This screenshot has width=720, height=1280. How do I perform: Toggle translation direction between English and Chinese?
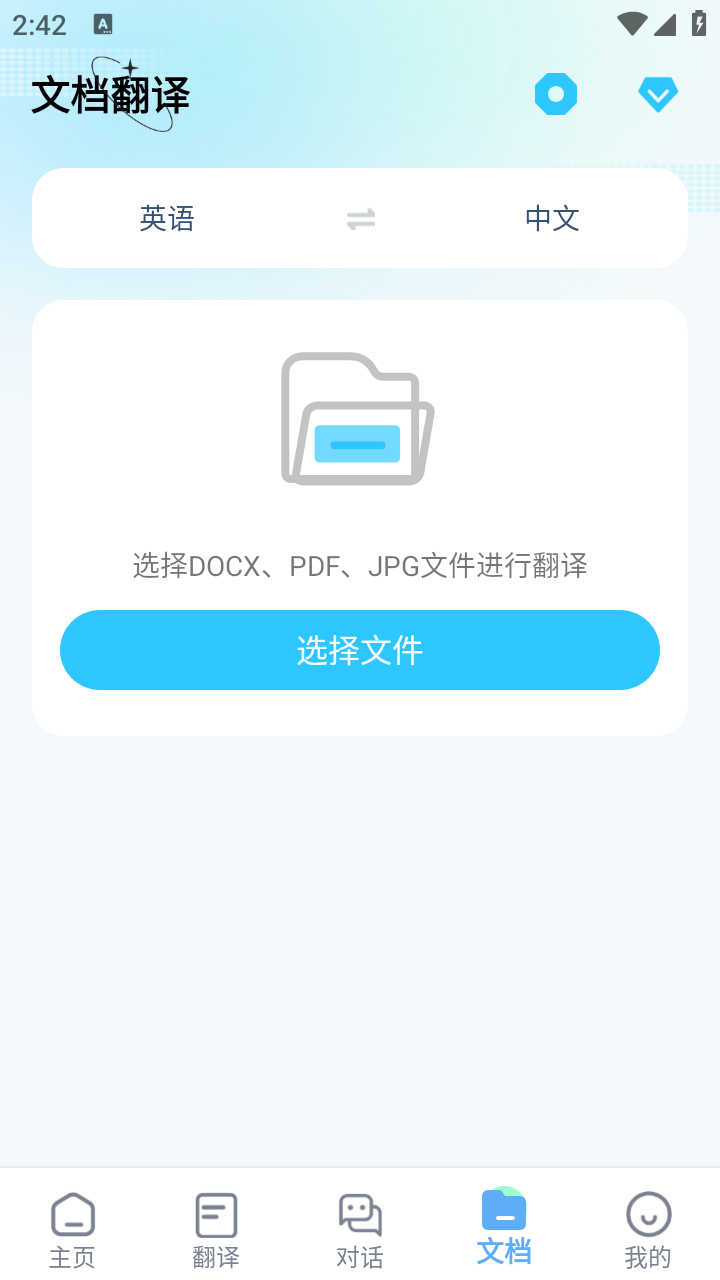pos(360,218)
